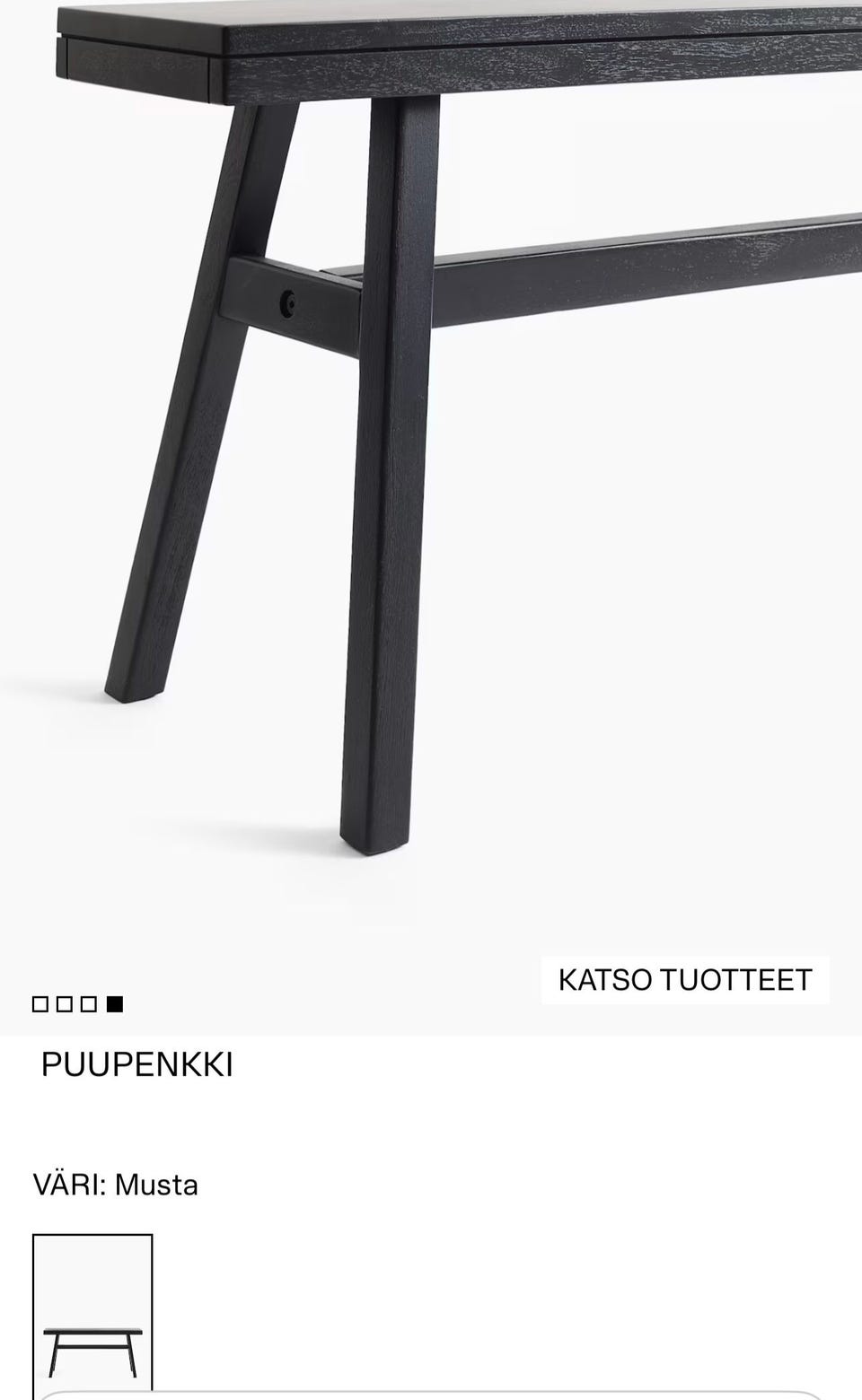
Task: Click the carousel dot row
Action: (x=76, y=1002)
